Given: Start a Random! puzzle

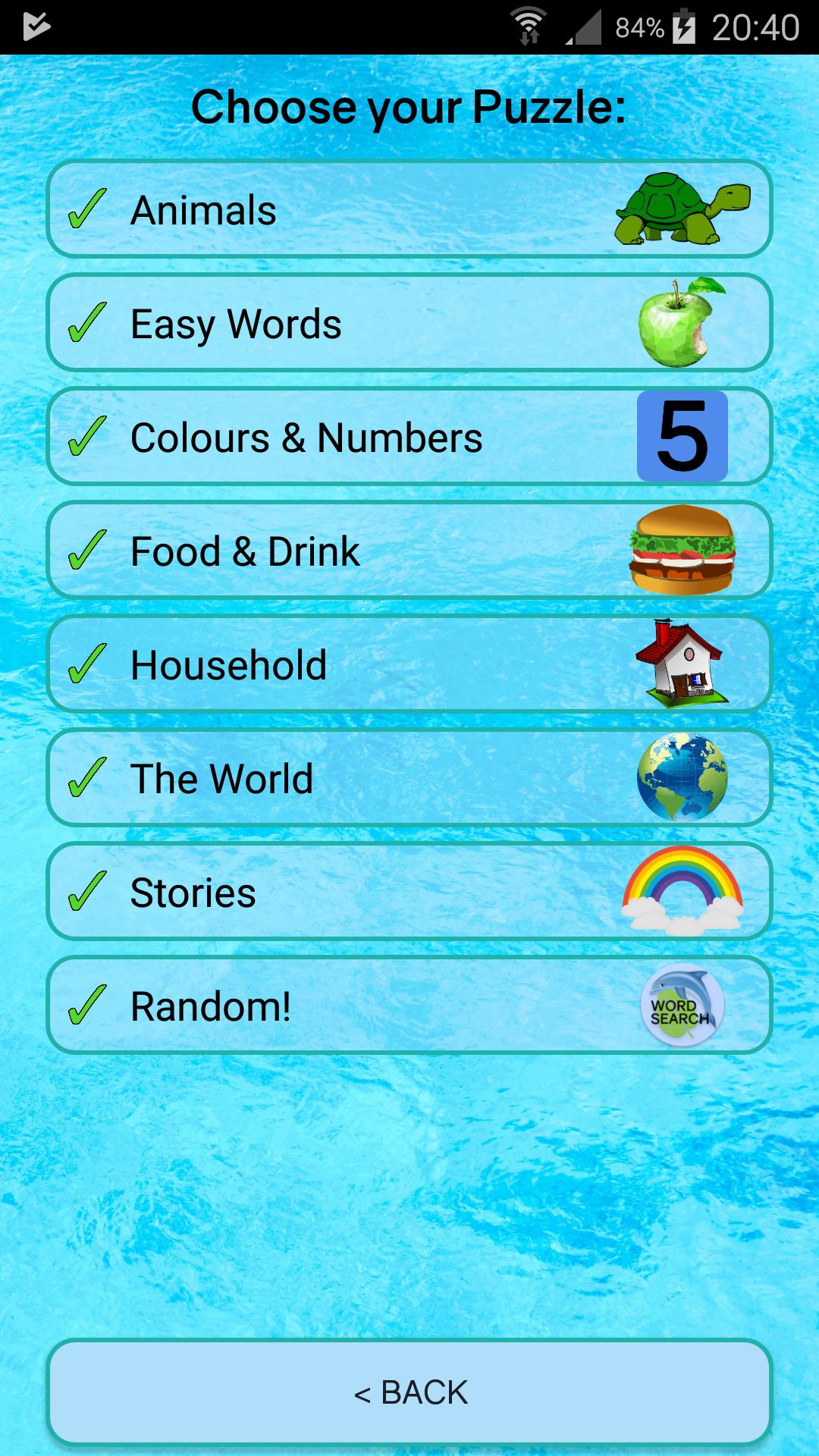Looking at the screenshot, I should coord(341,1004).
